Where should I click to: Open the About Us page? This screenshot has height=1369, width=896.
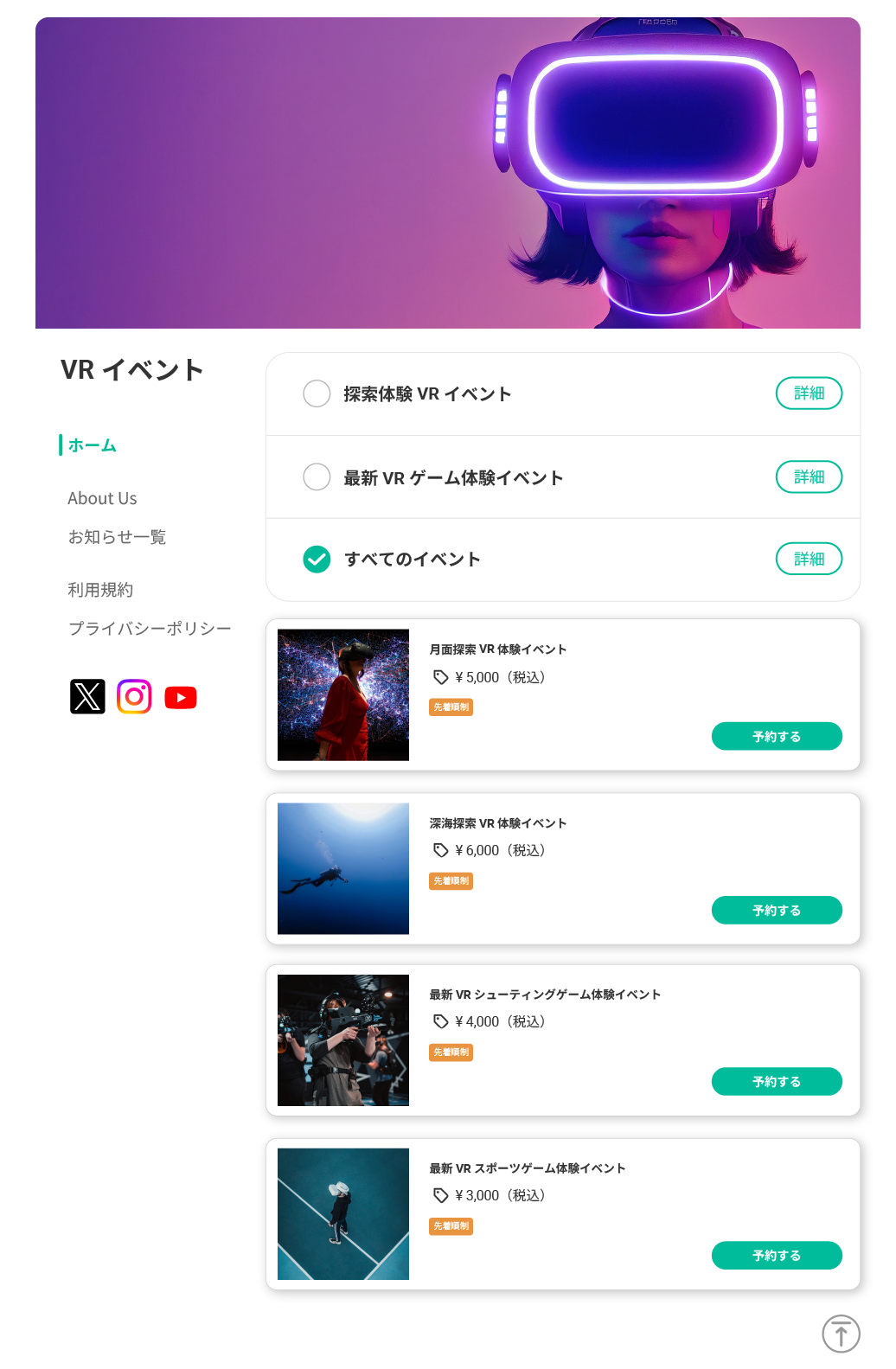click(x=102, y=498)
